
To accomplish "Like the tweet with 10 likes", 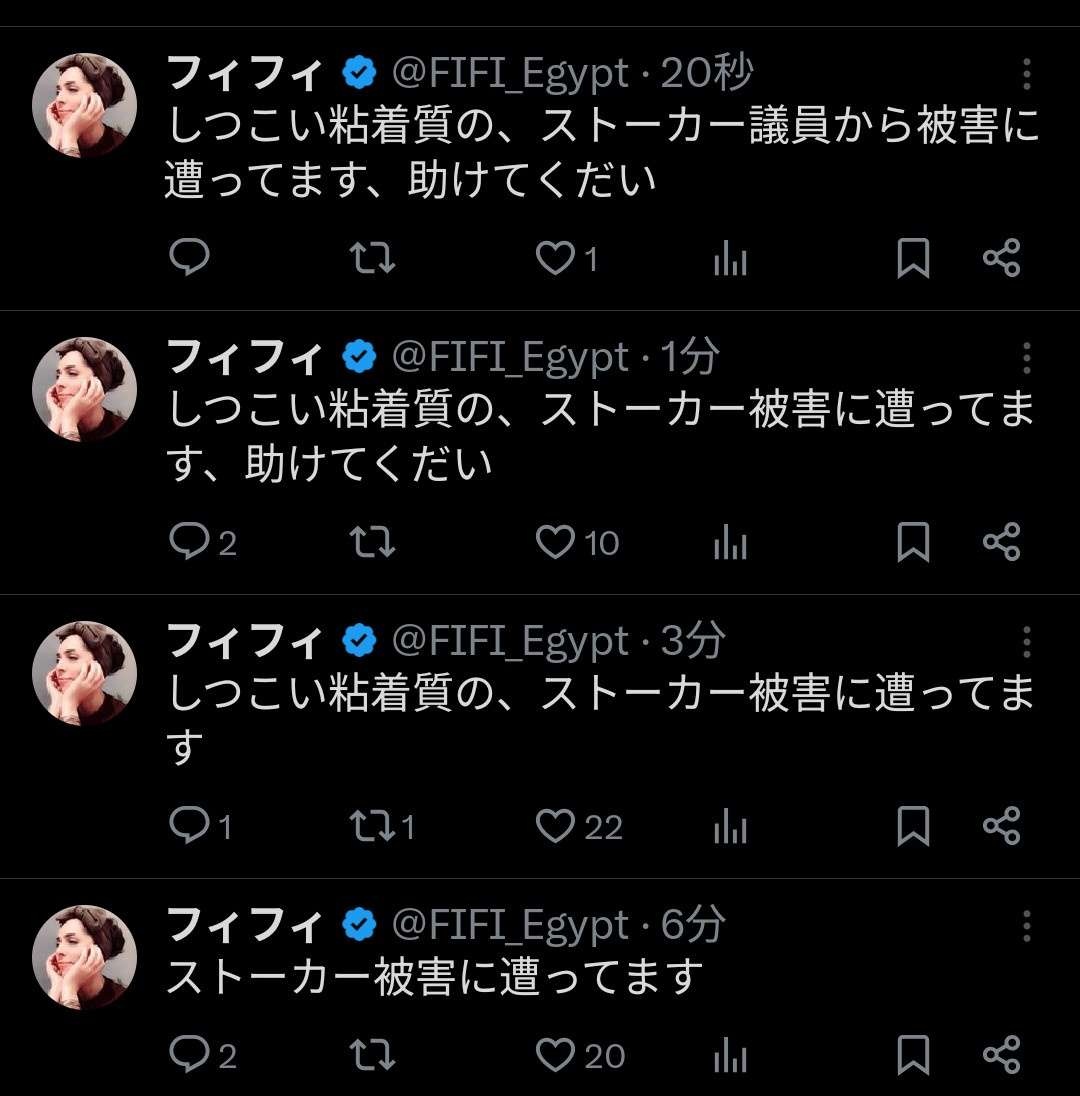I will click(x=553, y=543).
